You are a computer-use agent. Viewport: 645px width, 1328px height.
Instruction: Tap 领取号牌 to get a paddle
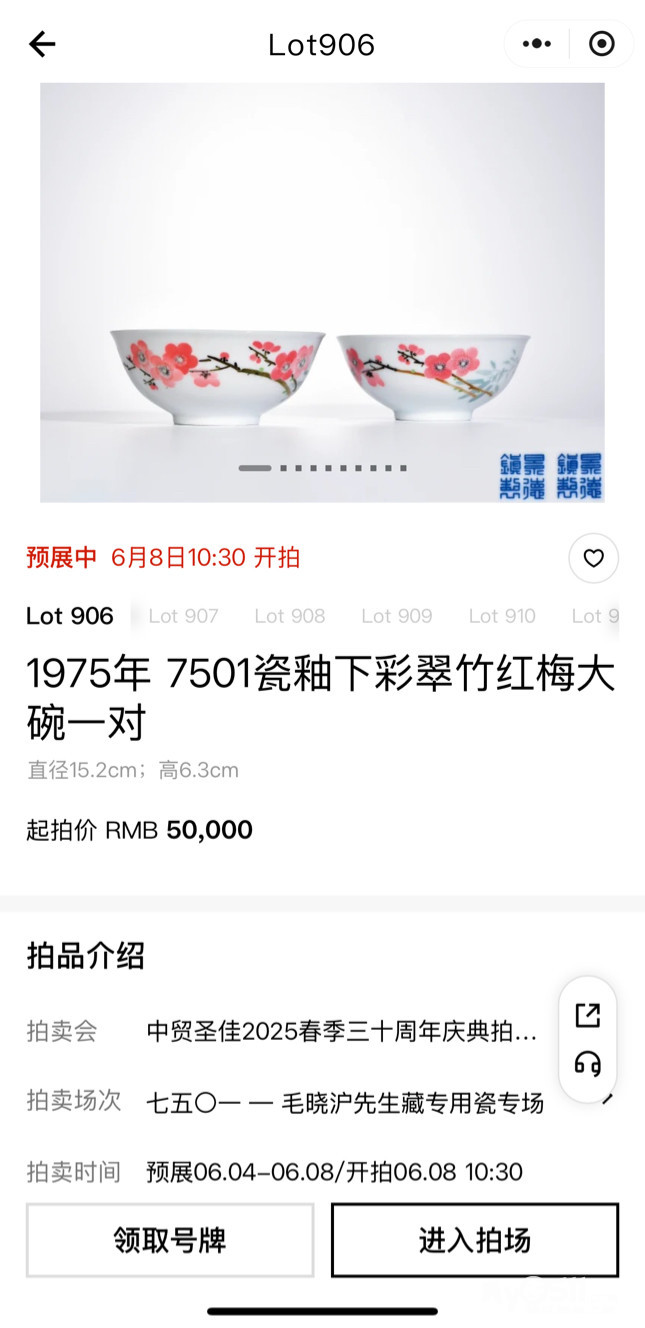click(170, 1240)
